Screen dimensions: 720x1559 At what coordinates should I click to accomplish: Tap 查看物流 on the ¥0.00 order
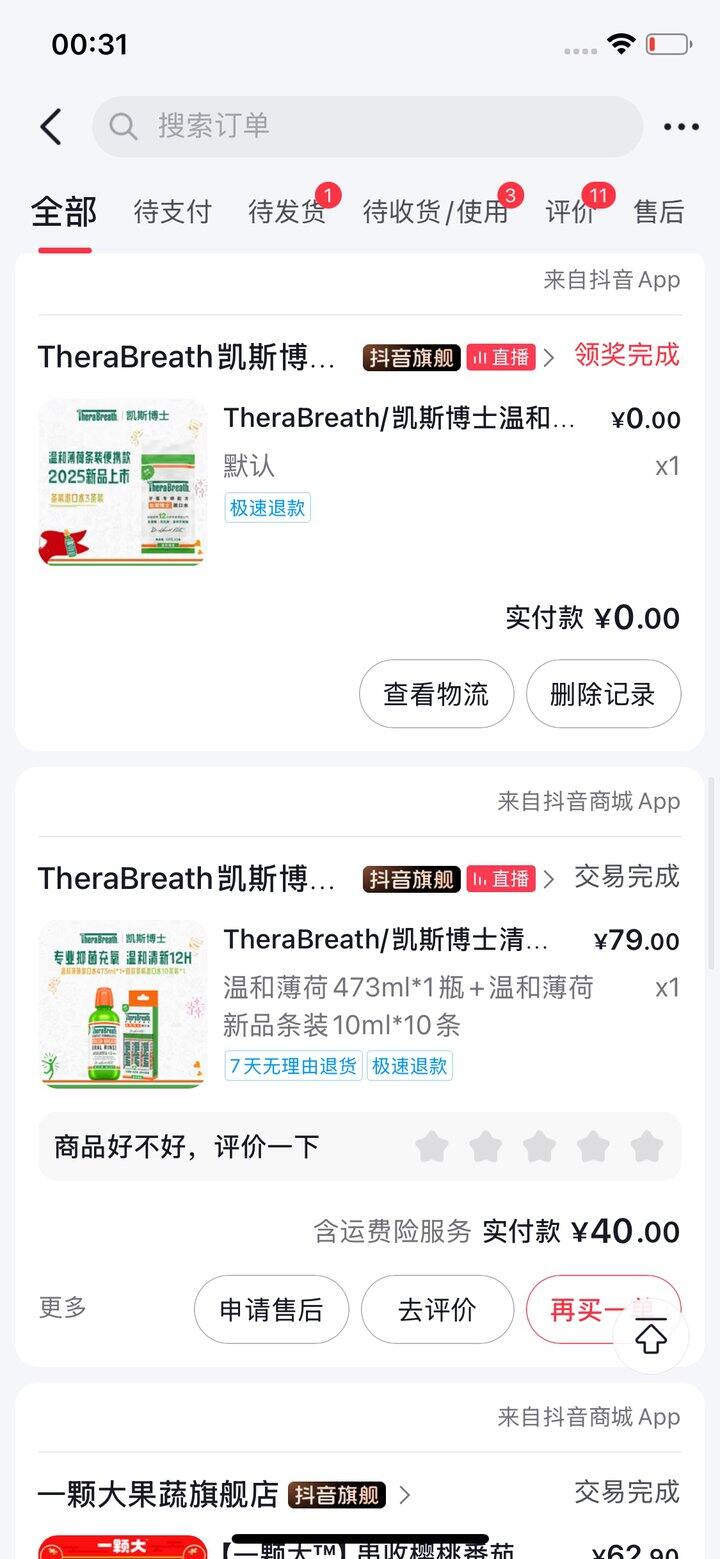pos(436,694)
